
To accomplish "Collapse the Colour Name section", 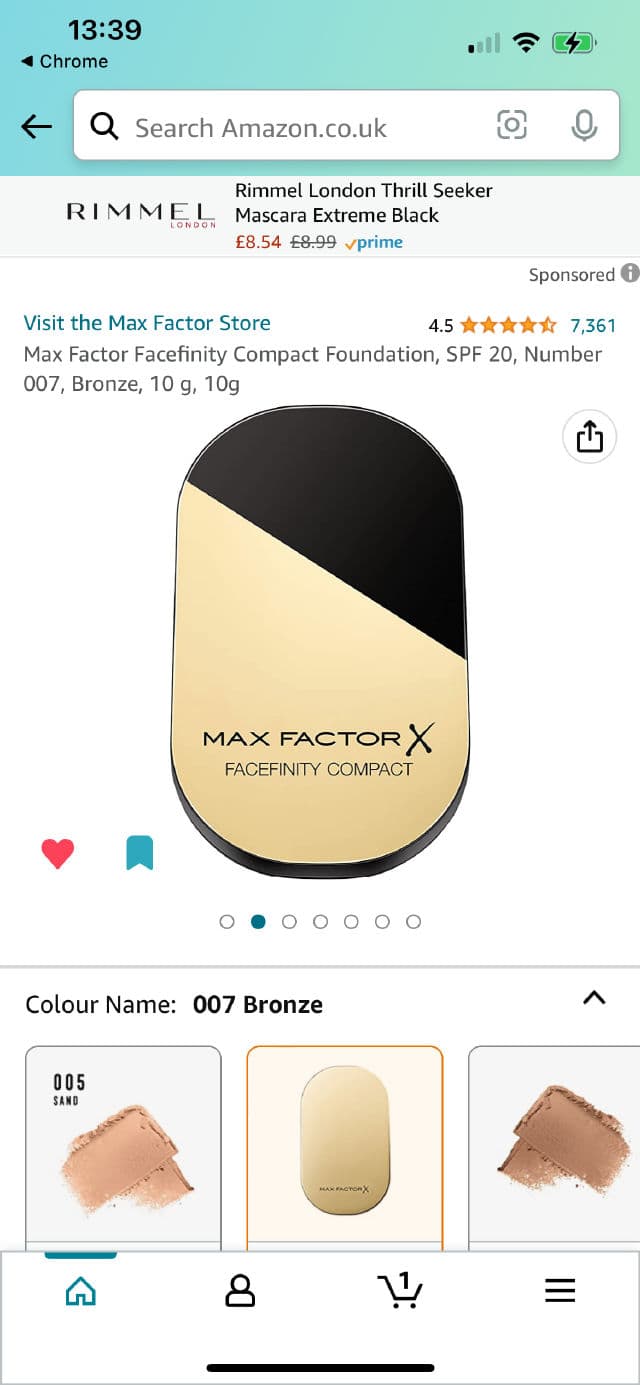I will point(594,997).
